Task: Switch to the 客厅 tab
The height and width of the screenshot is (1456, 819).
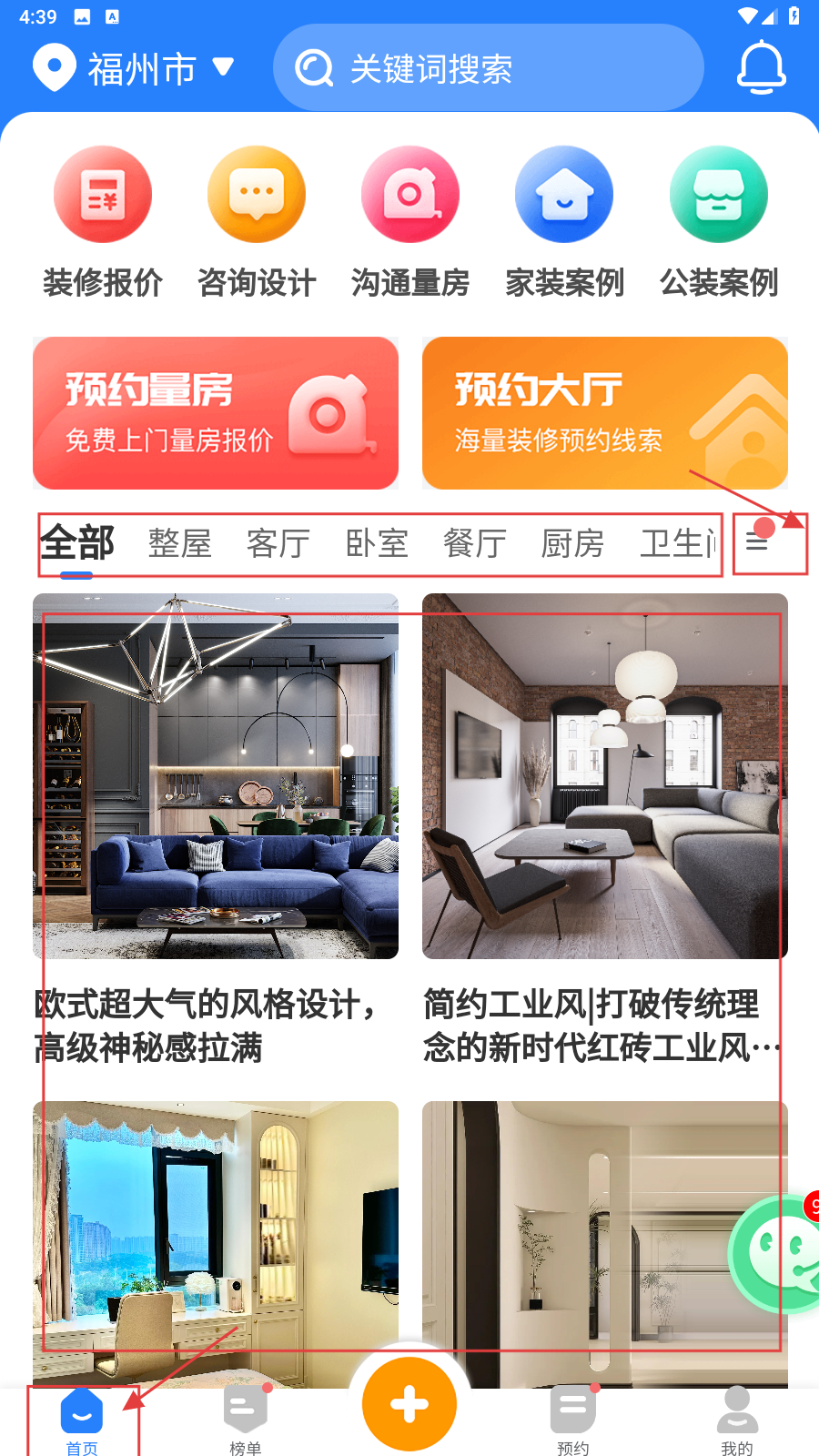Action: (x=278, y=544)
